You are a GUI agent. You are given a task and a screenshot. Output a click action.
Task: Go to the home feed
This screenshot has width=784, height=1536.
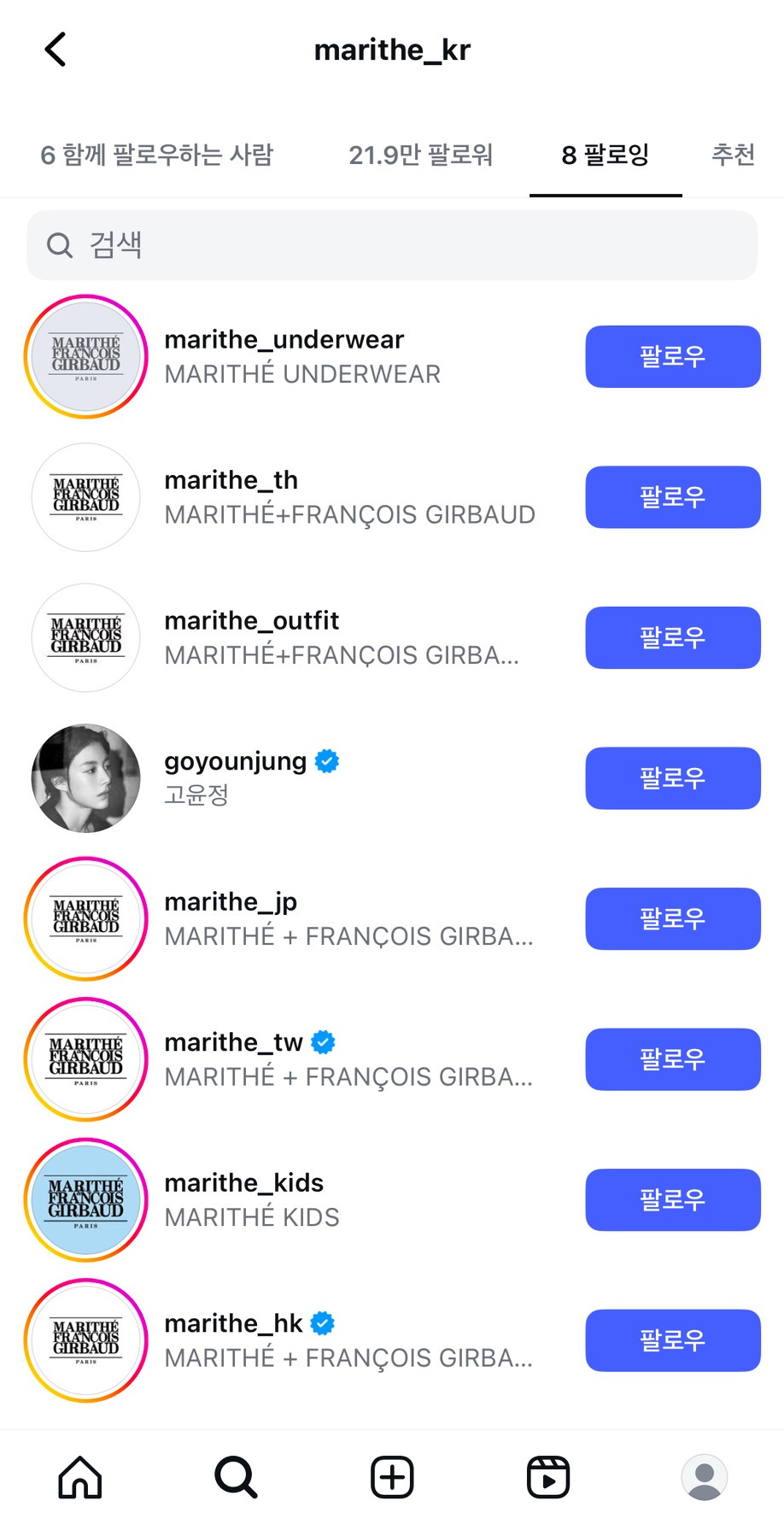[x=80, y=1477]
